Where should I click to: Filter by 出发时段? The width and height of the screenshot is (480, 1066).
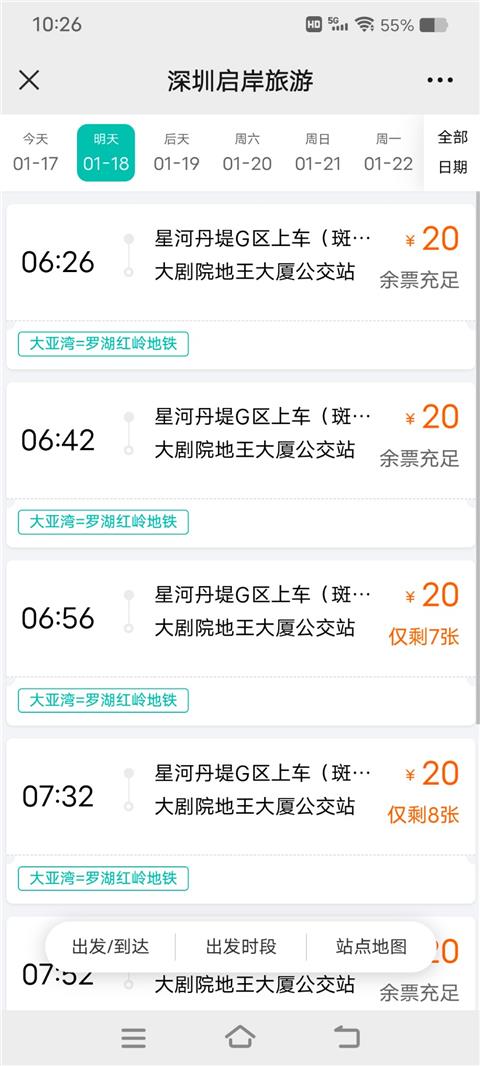(x=241, y=946)
